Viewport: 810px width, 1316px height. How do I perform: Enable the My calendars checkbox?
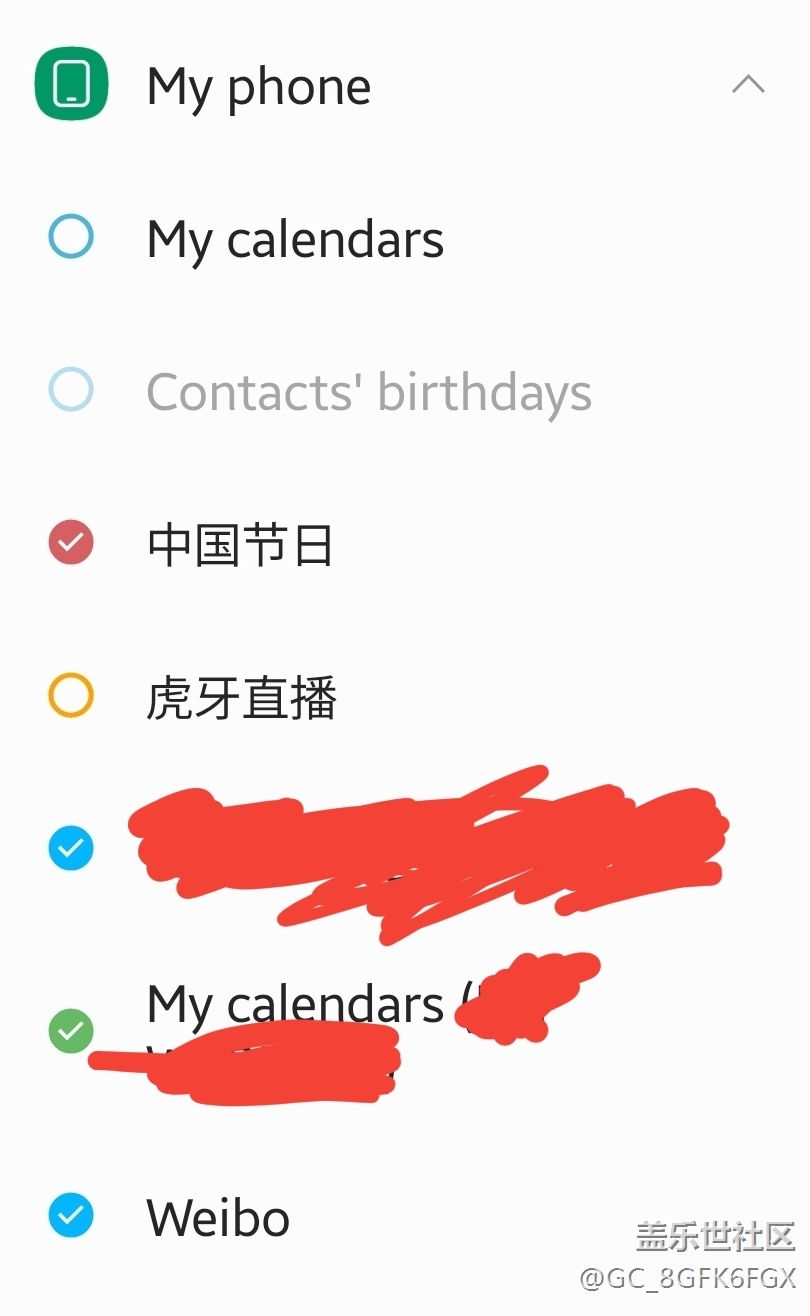pos(71,238)
